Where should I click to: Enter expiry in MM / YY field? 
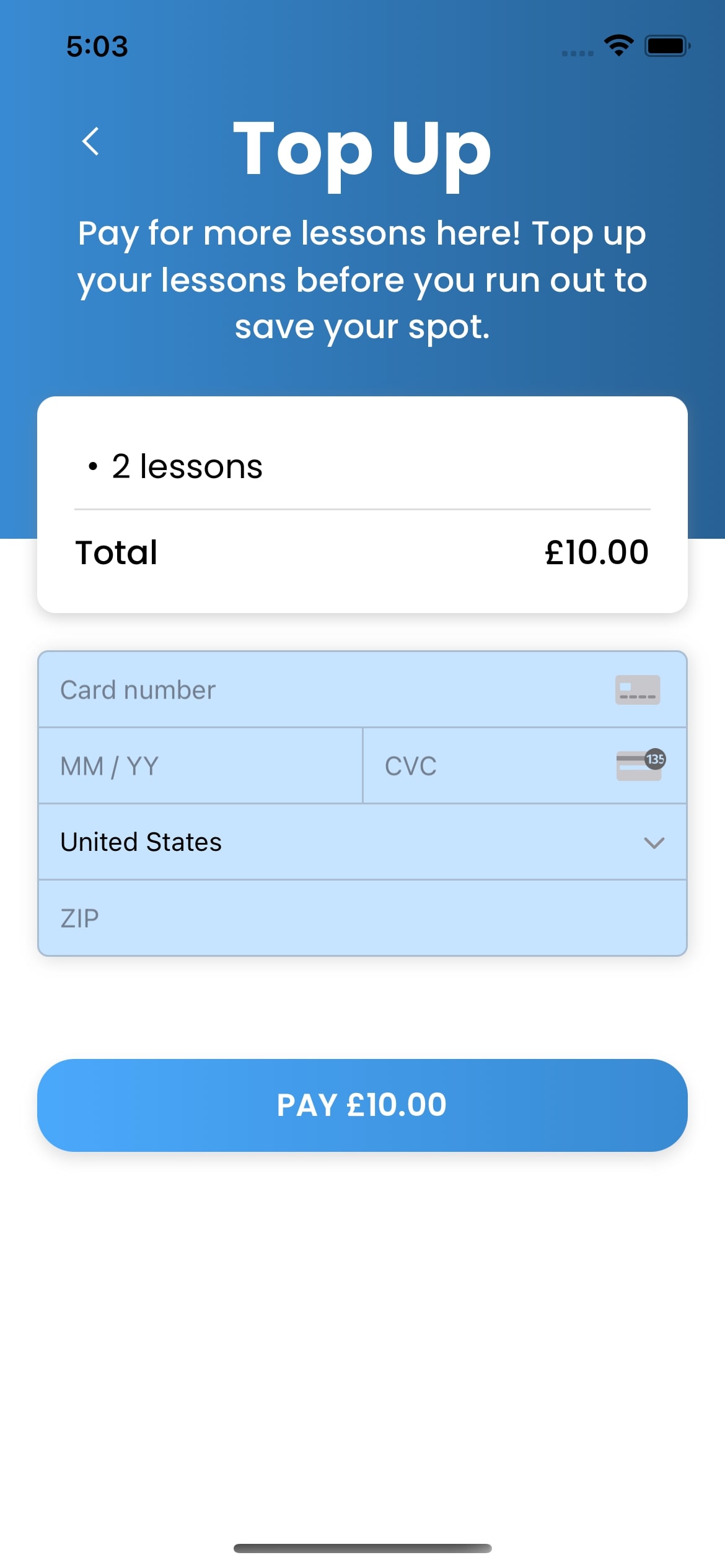[200, 766]
